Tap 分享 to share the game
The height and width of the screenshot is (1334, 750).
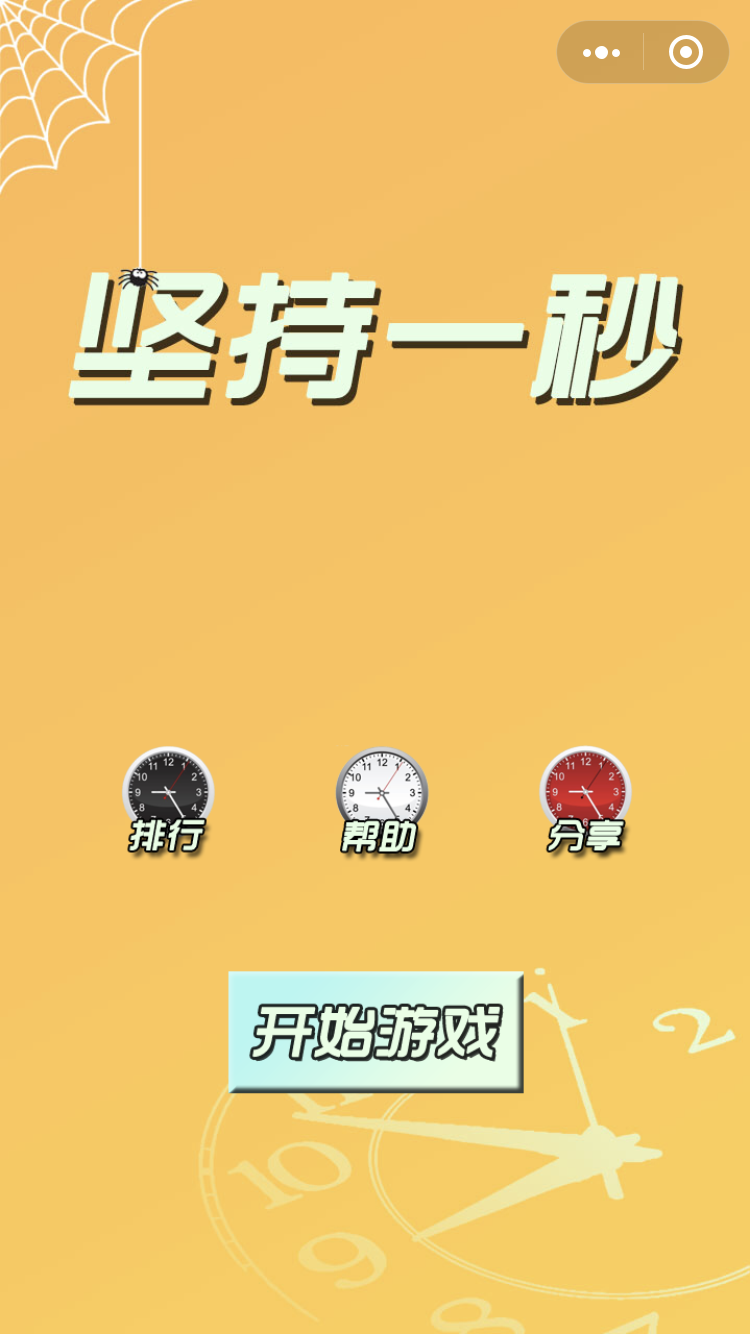tap(586, 801)
